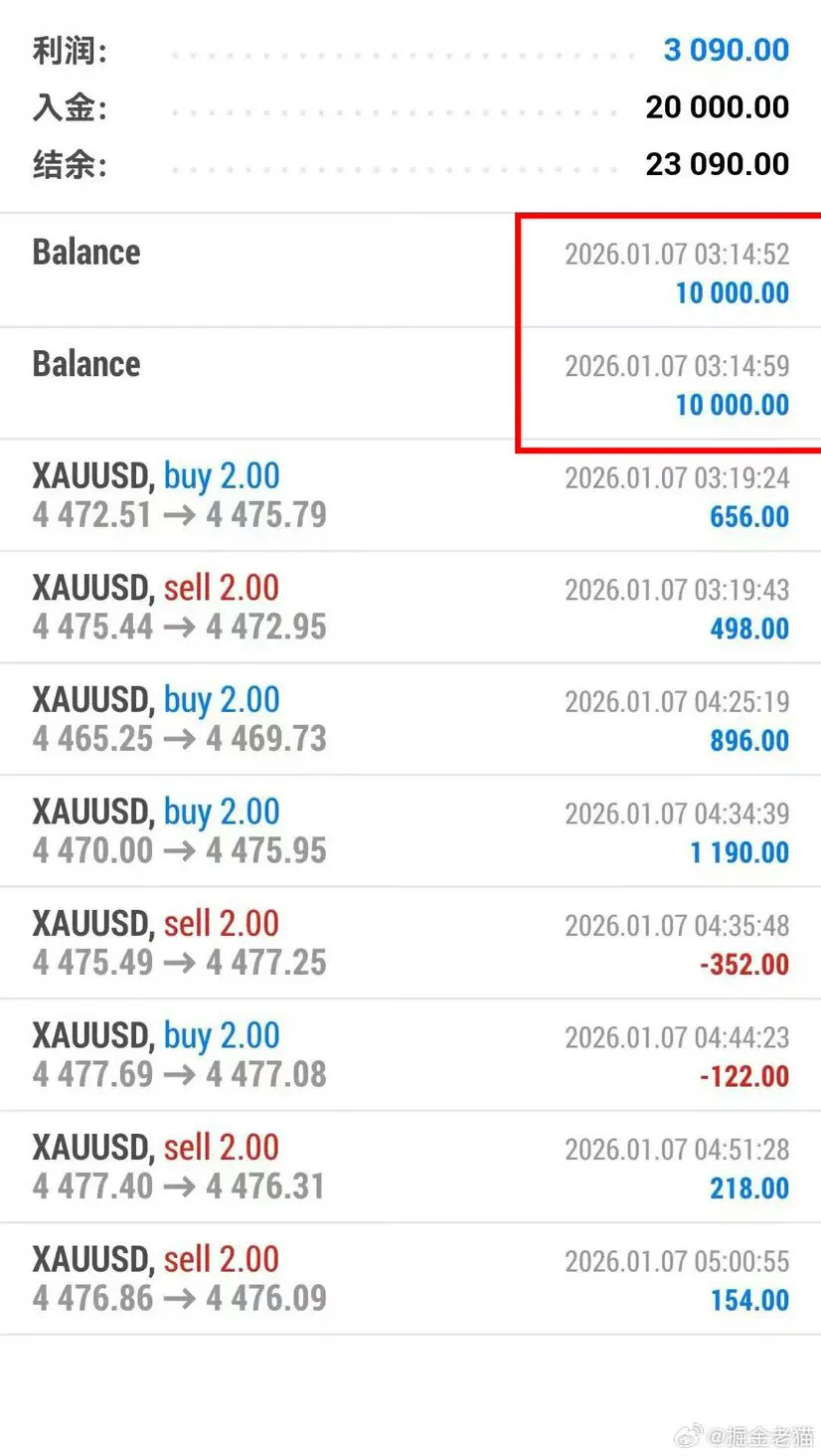Screen dimensions: 821x1456
Task: Open the XAUUSD buy trade with 1 190.00 profit
Action: [410, 830]
